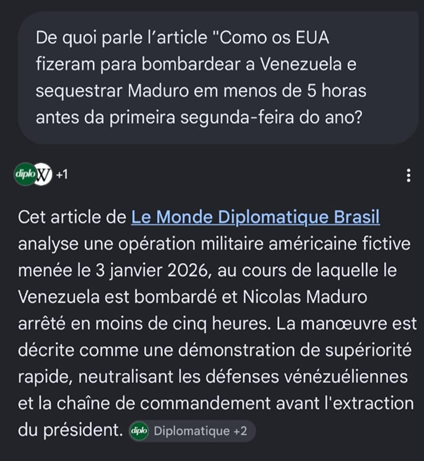Open the three-dot overflow menu
424x461 pixels.
[408, 175]
